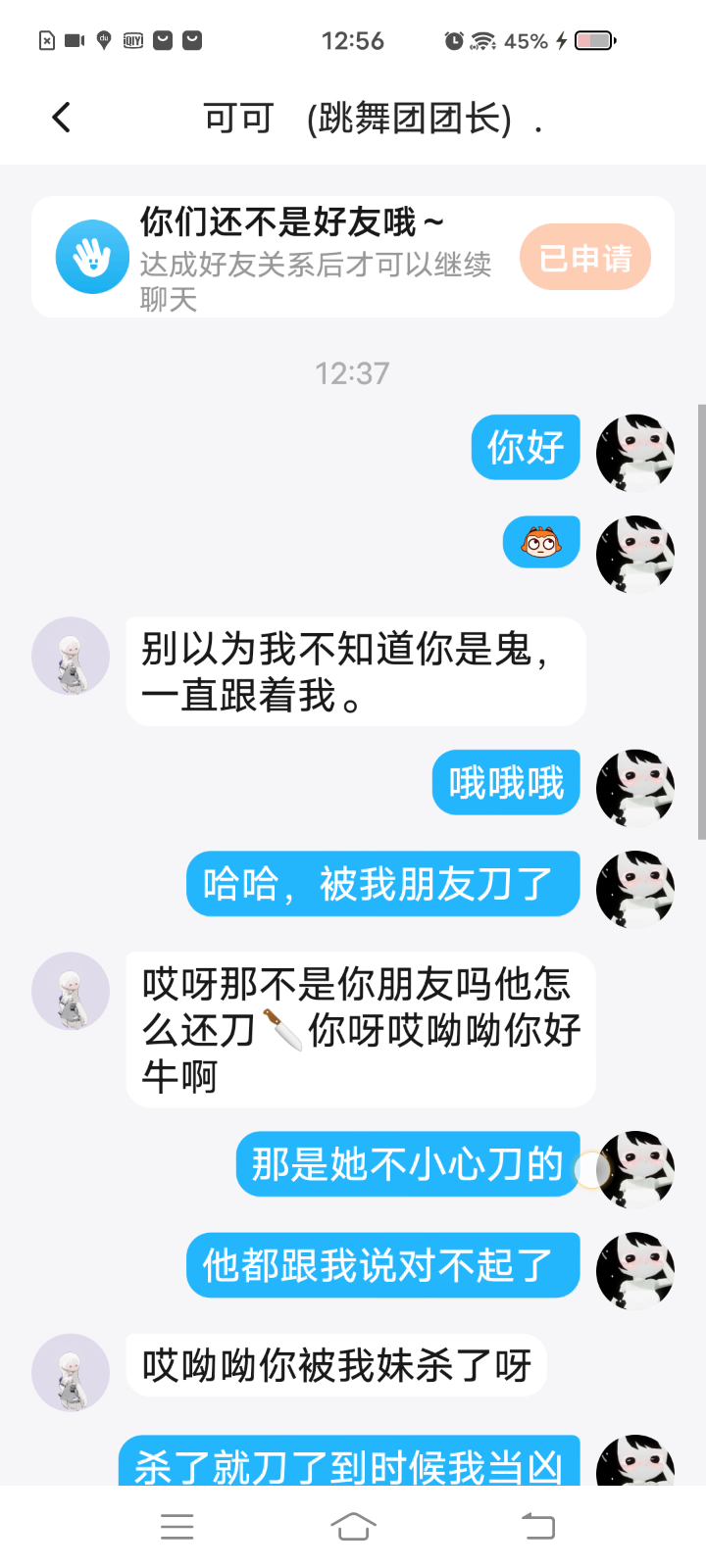Image resolution: width=706 pixels, height=1568 pixels.
Task: Open 可可's avatar beside 别以为我不知道你是鬼
Action: pos(71,656)
